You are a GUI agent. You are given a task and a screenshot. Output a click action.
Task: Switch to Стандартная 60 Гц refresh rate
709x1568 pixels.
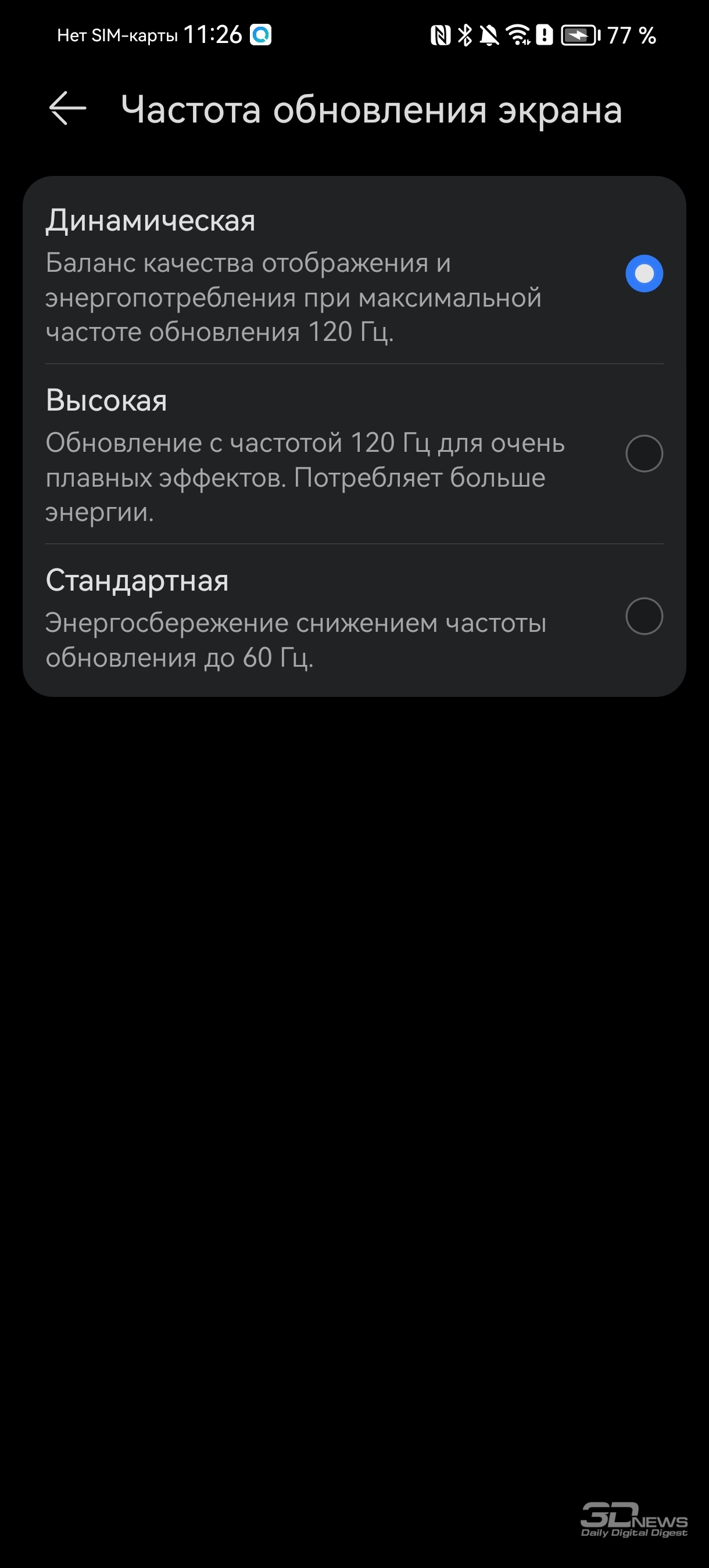[x=354, y=617]
